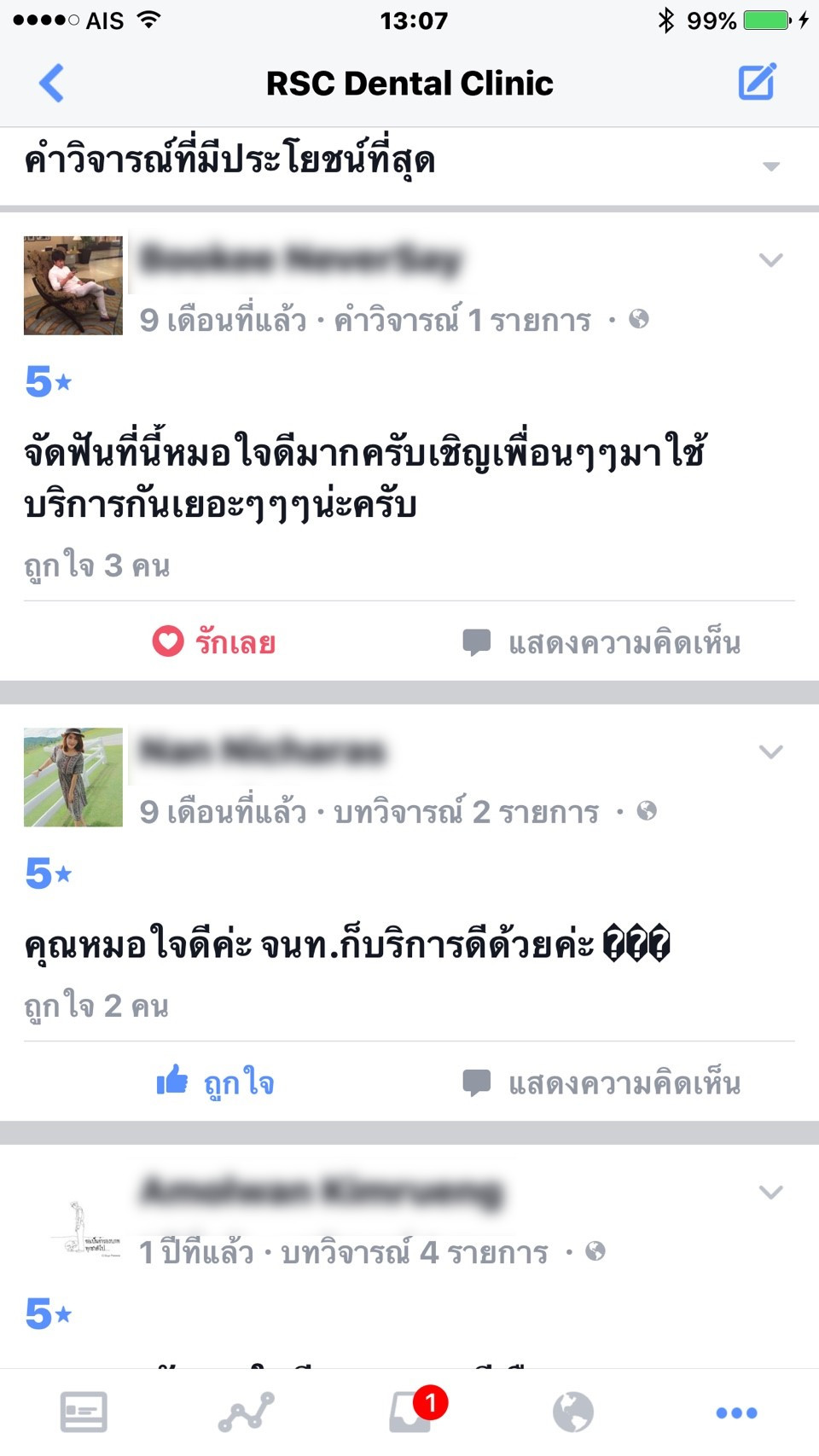Comment on the review with 2 likes
This screenshot has height=1456, width=819.
pos(601,1083)
